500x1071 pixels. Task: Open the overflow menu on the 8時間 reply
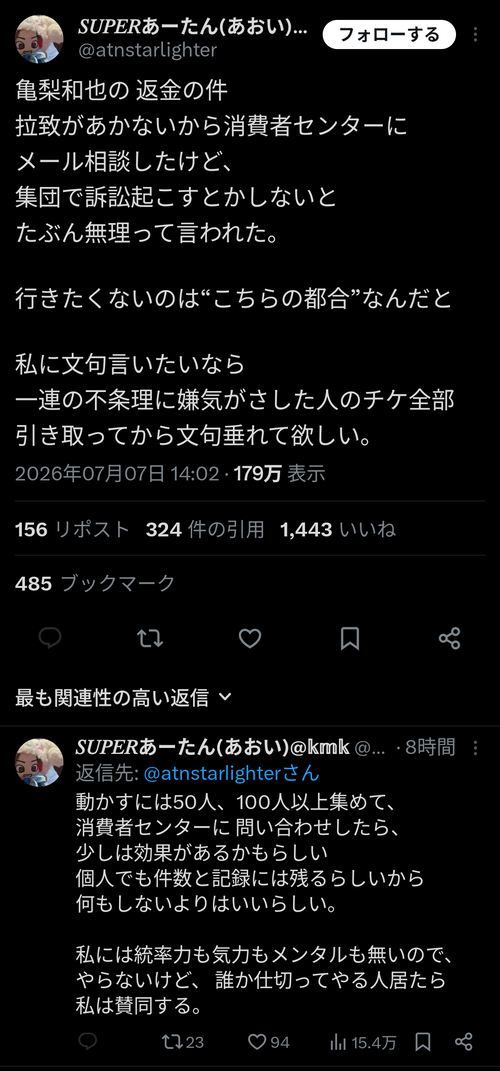coord(476,748)
